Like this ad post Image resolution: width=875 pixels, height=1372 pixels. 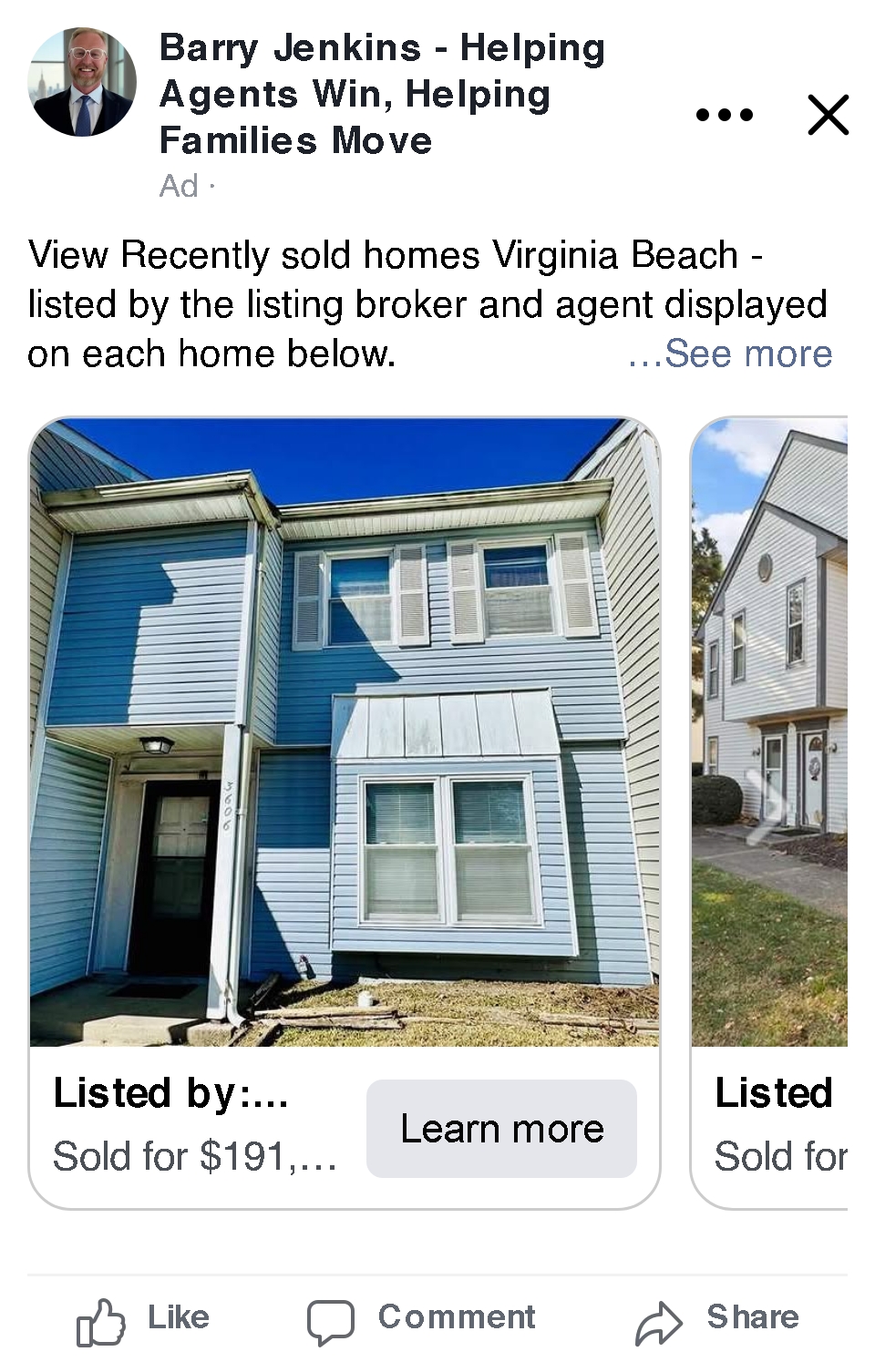click(143, 1319)
